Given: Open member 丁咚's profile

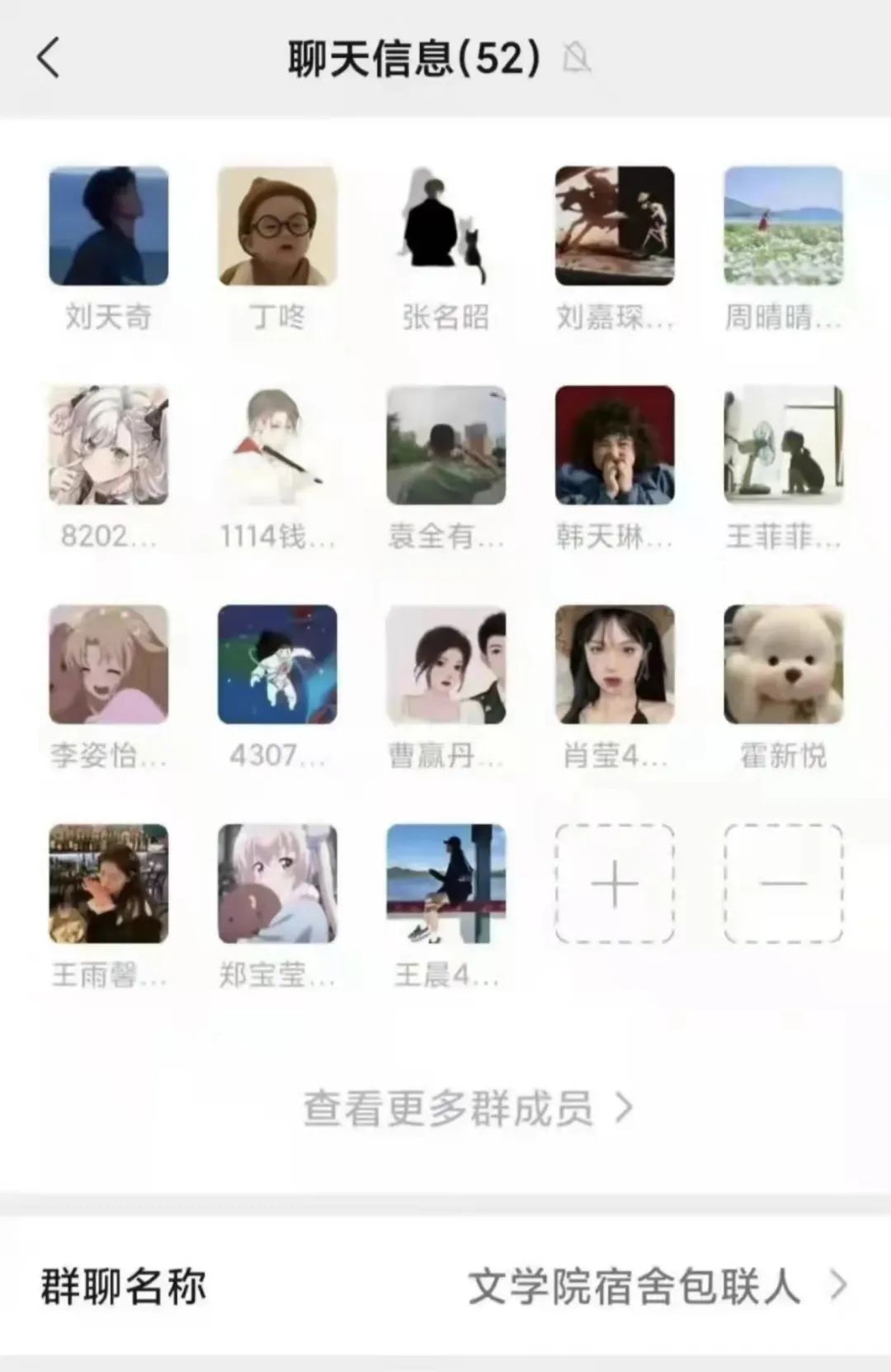Looking at the screenshot, I should click(277, 226).
